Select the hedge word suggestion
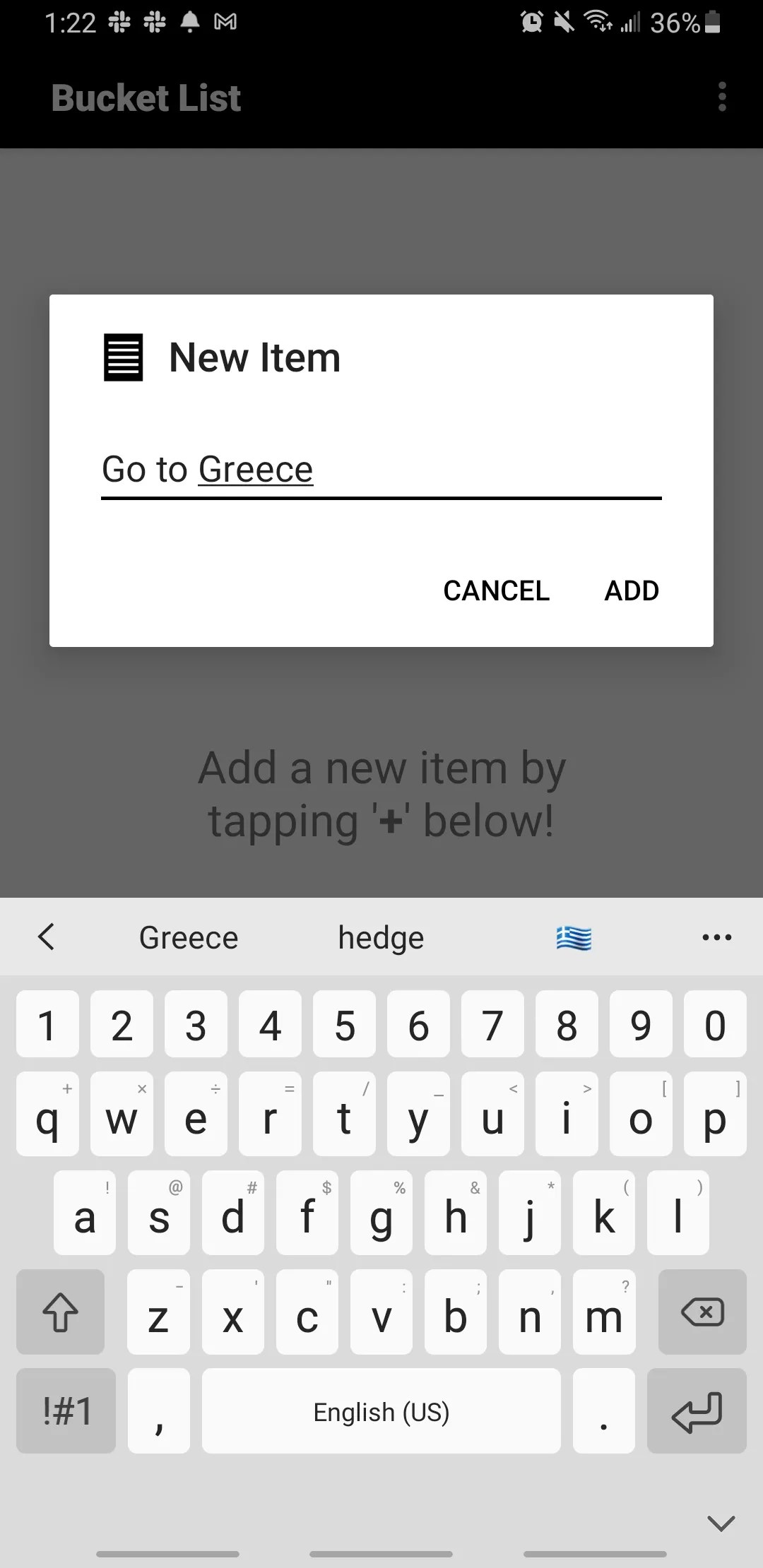 (x=380, y=937)
